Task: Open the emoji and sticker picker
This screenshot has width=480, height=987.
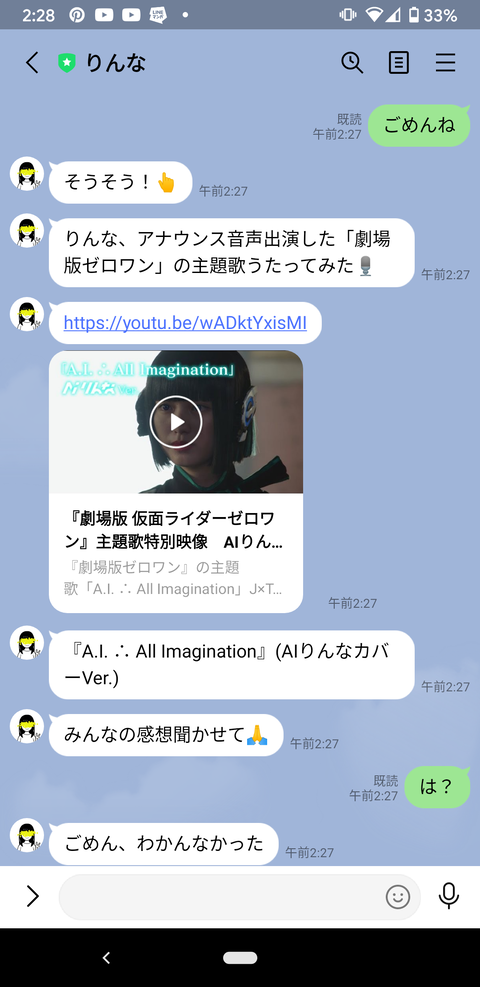Action: tap(398, 896)
